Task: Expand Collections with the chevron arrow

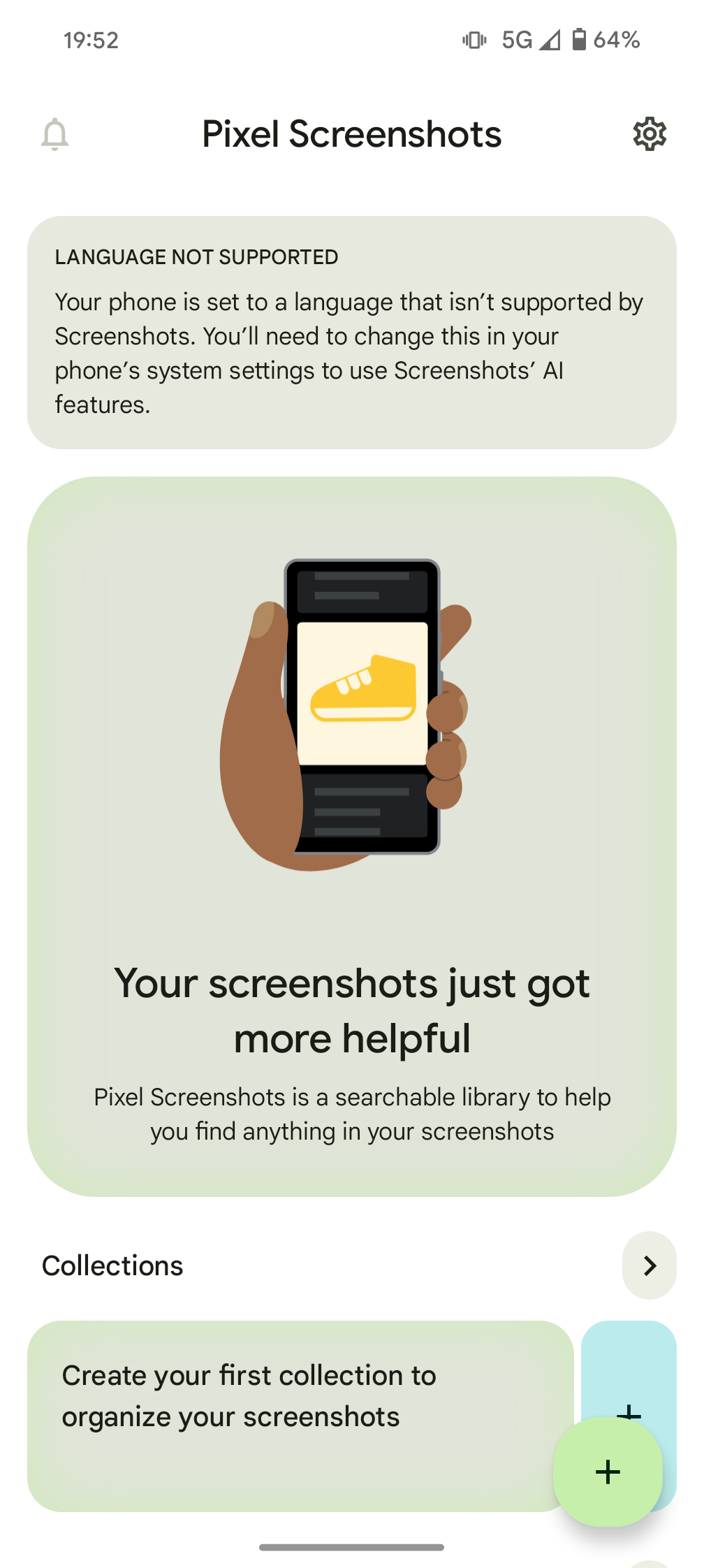Action: [x=649, y=1265]
